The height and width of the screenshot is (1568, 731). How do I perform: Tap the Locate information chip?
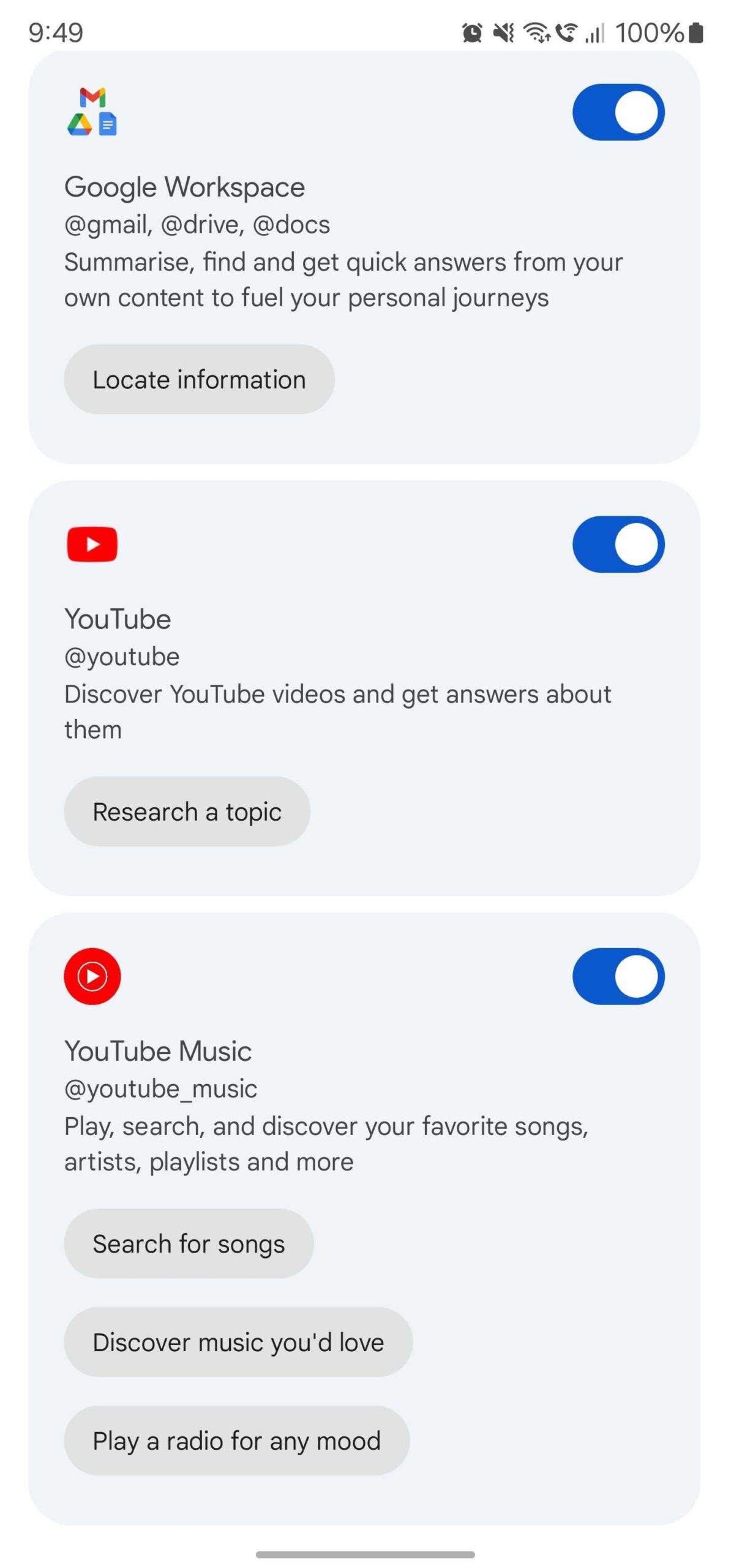[x=199, y=379]
